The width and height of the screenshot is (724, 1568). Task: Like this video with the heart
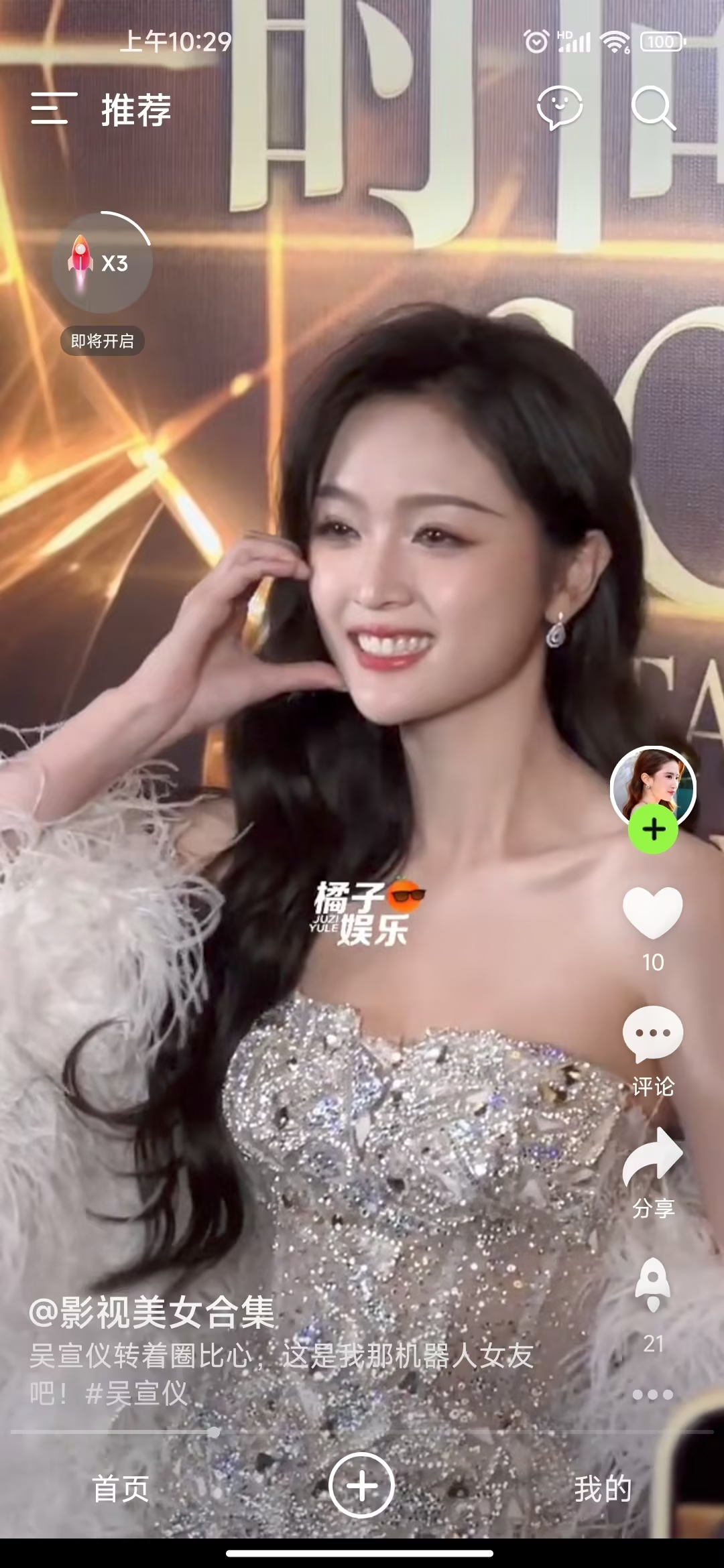tap(652, 913)
